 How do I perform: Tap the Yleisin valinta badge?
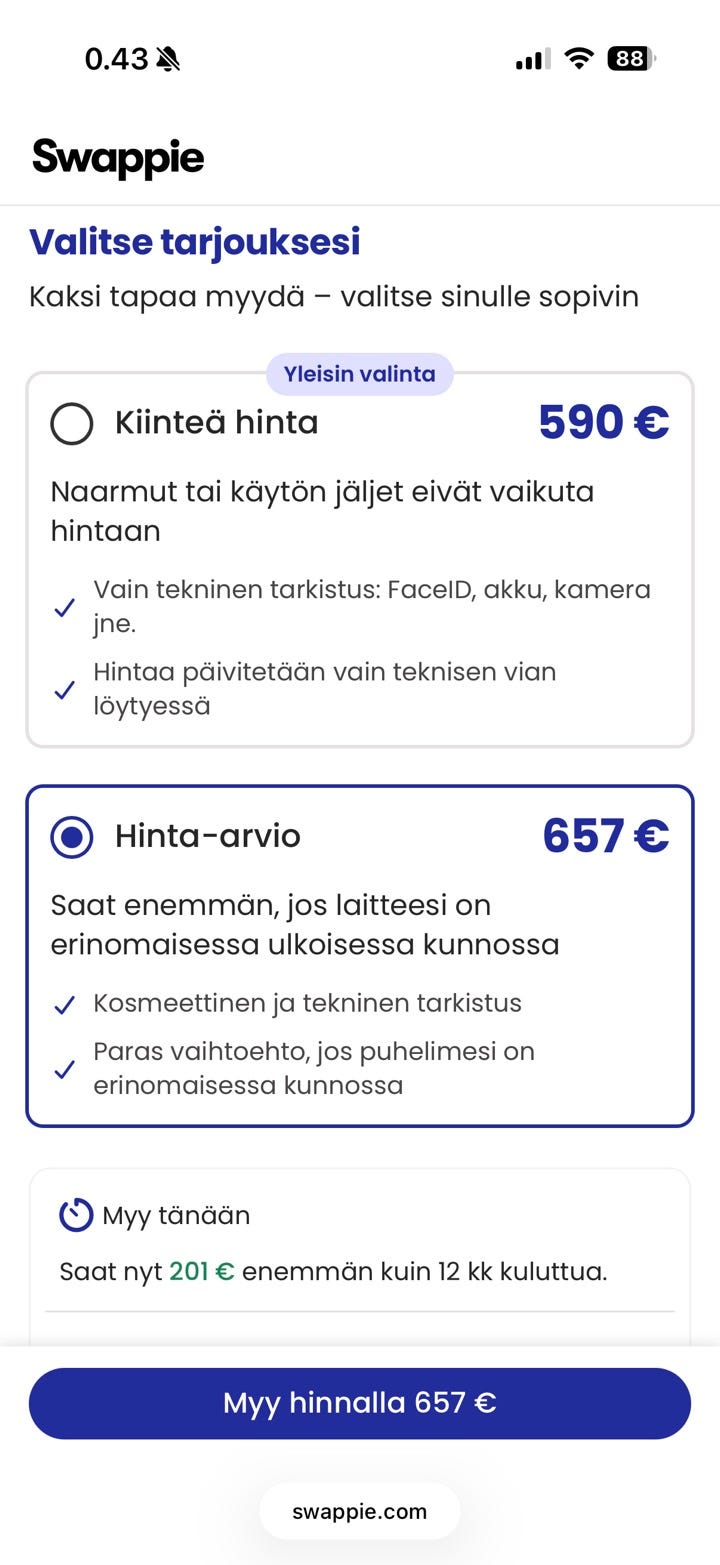pos(360,373)
